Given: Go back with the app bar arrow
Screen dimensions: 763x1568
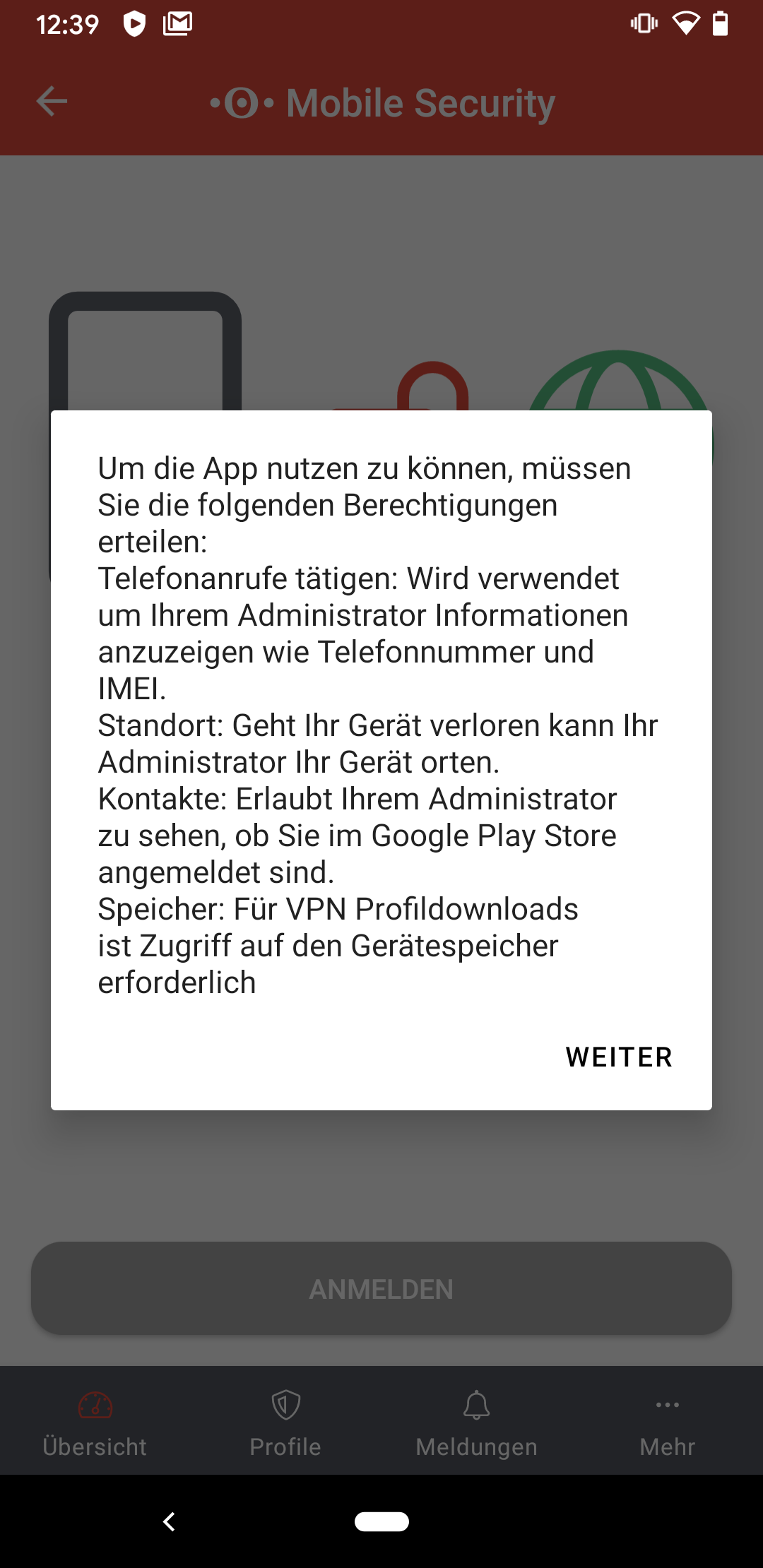Looking at the screenshot, I should click(52, 102).
